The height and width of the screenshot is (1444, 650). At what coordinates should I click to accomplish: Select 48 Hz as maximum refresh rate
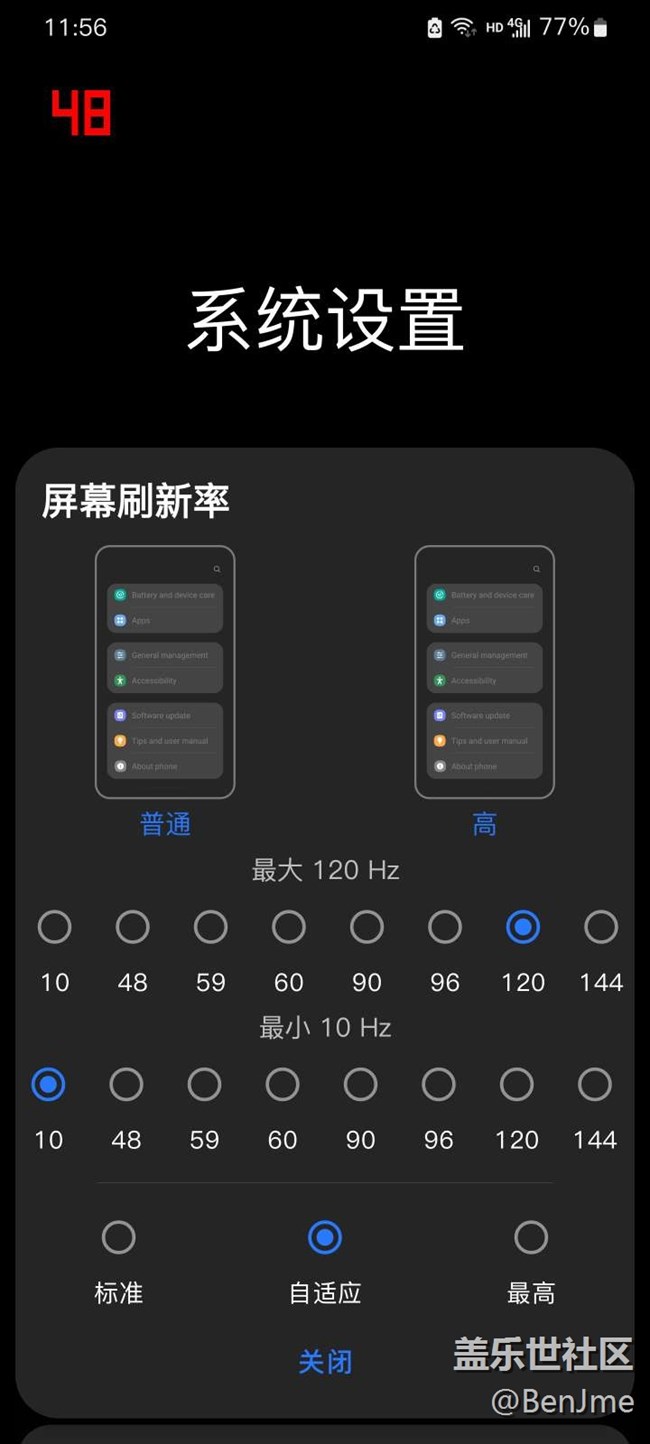[133, 927]
